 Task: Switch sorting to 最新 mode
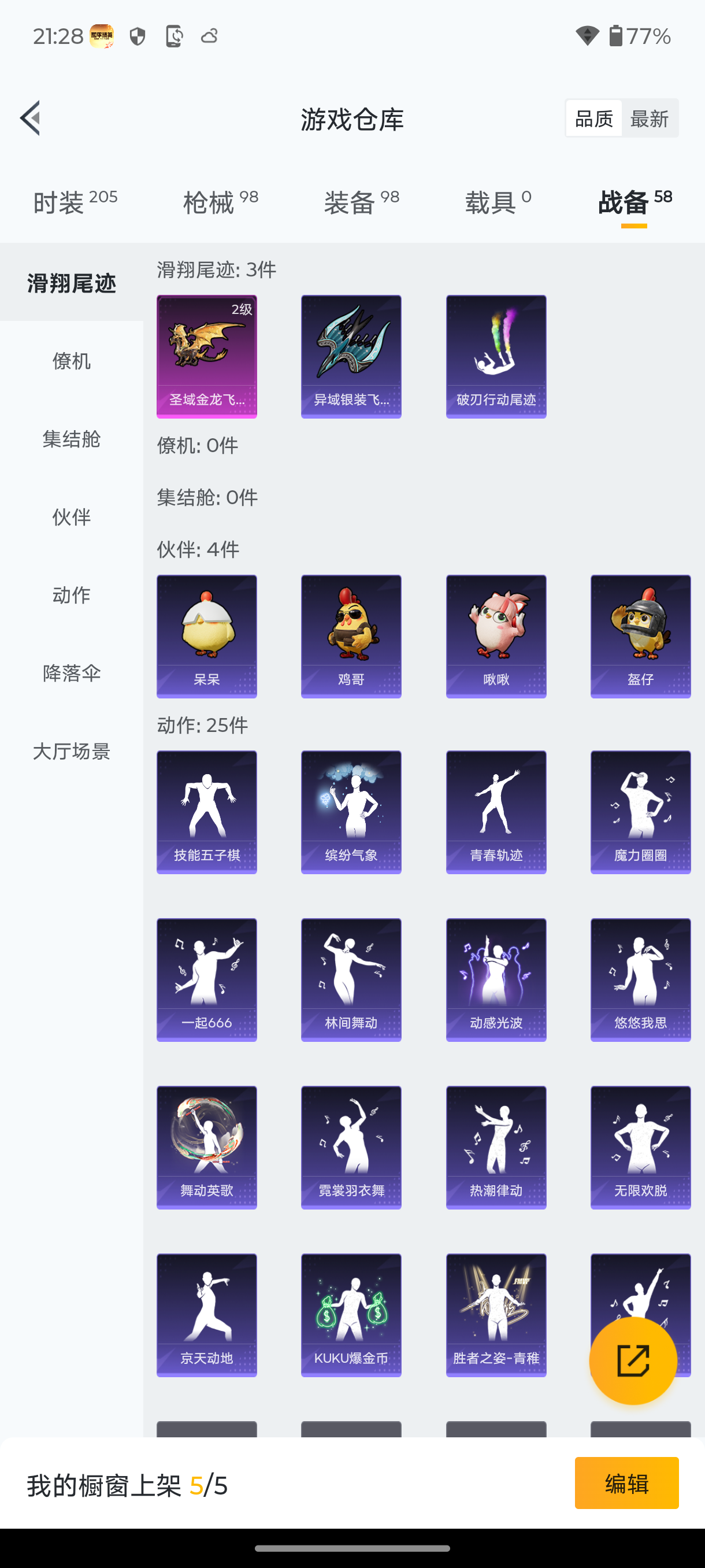tap(650, 117)
